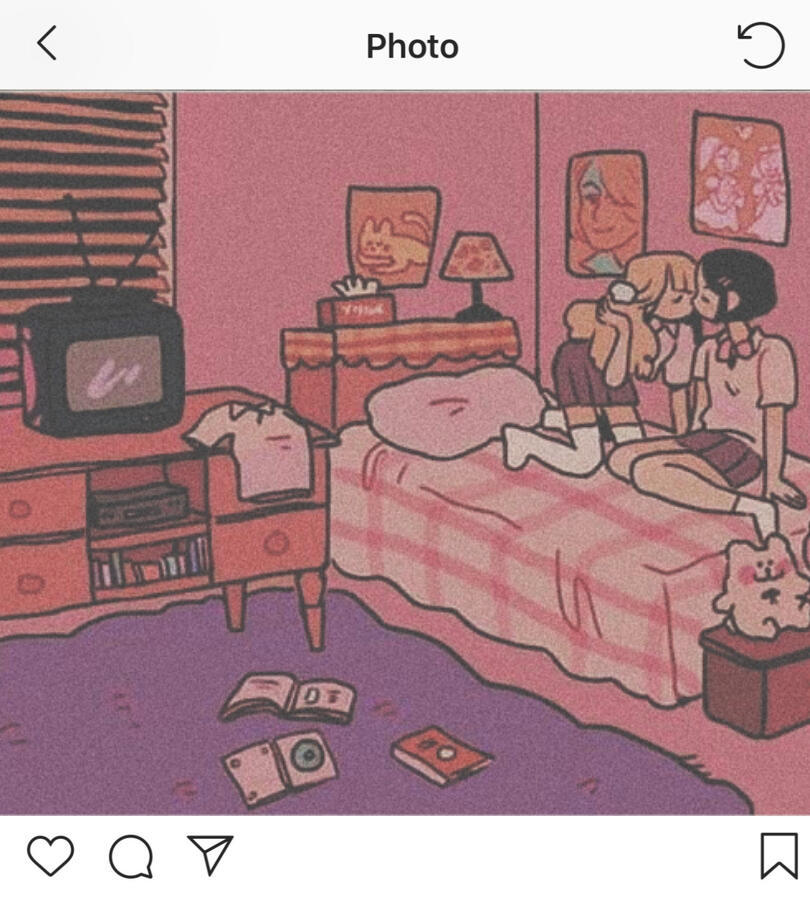Tap the refresh icon in header
The height and width of the screenshot is (899, 810).
(760, 45)
